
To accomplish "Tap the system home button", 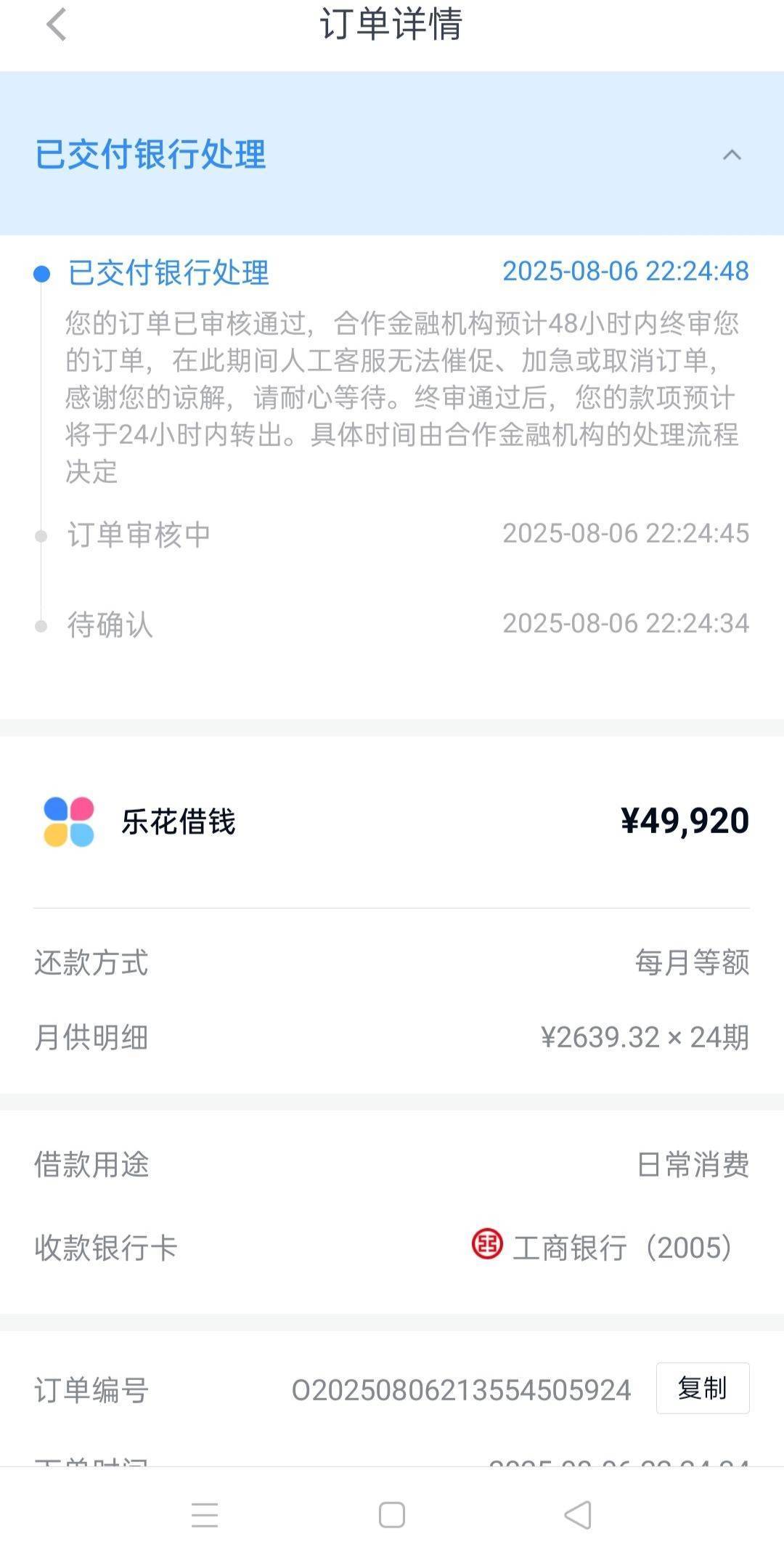I will (392, 1515).
